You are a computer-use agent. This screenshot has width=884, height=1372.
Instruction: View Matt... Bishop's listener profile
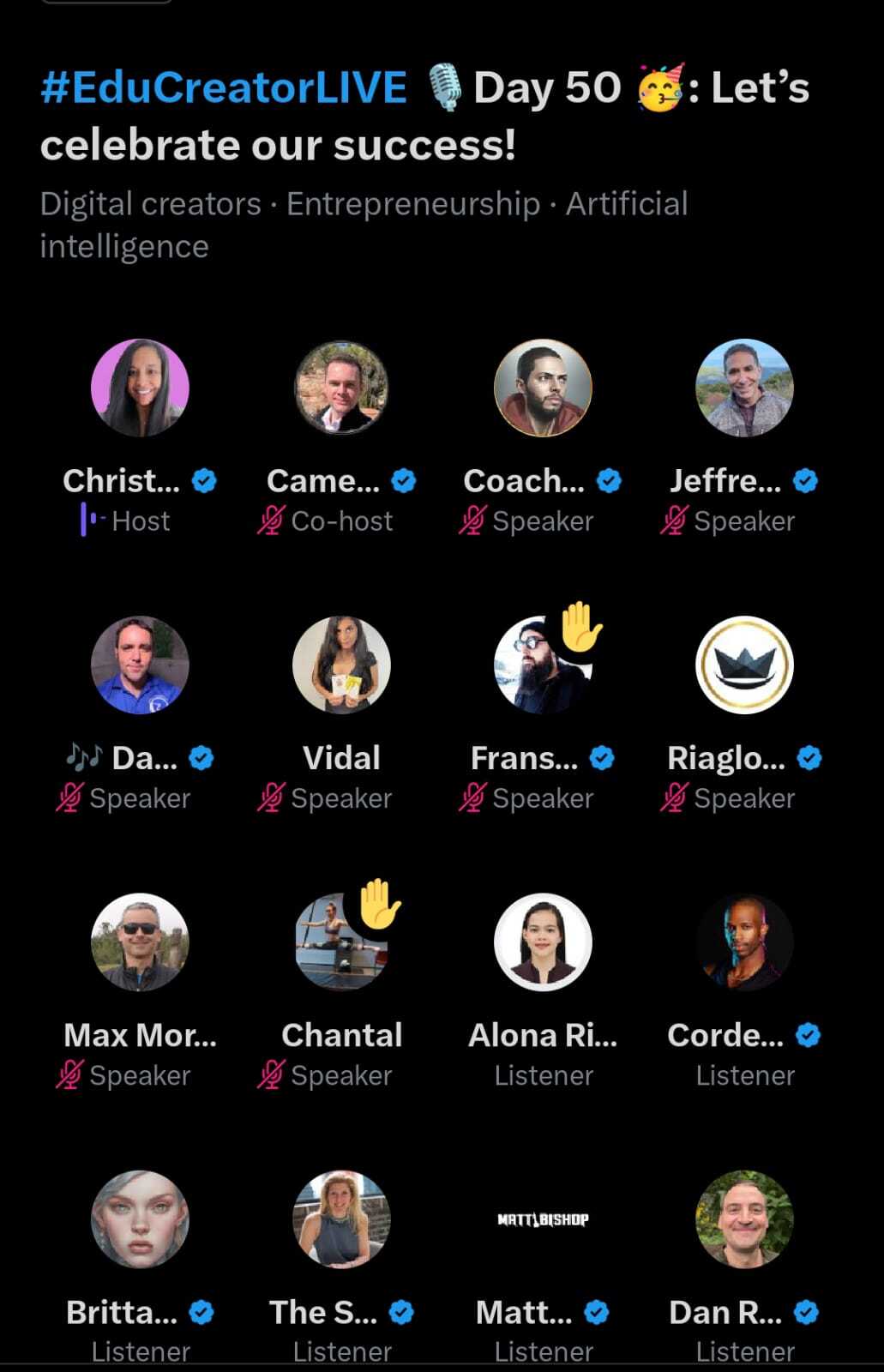[x=543, y=1219]
